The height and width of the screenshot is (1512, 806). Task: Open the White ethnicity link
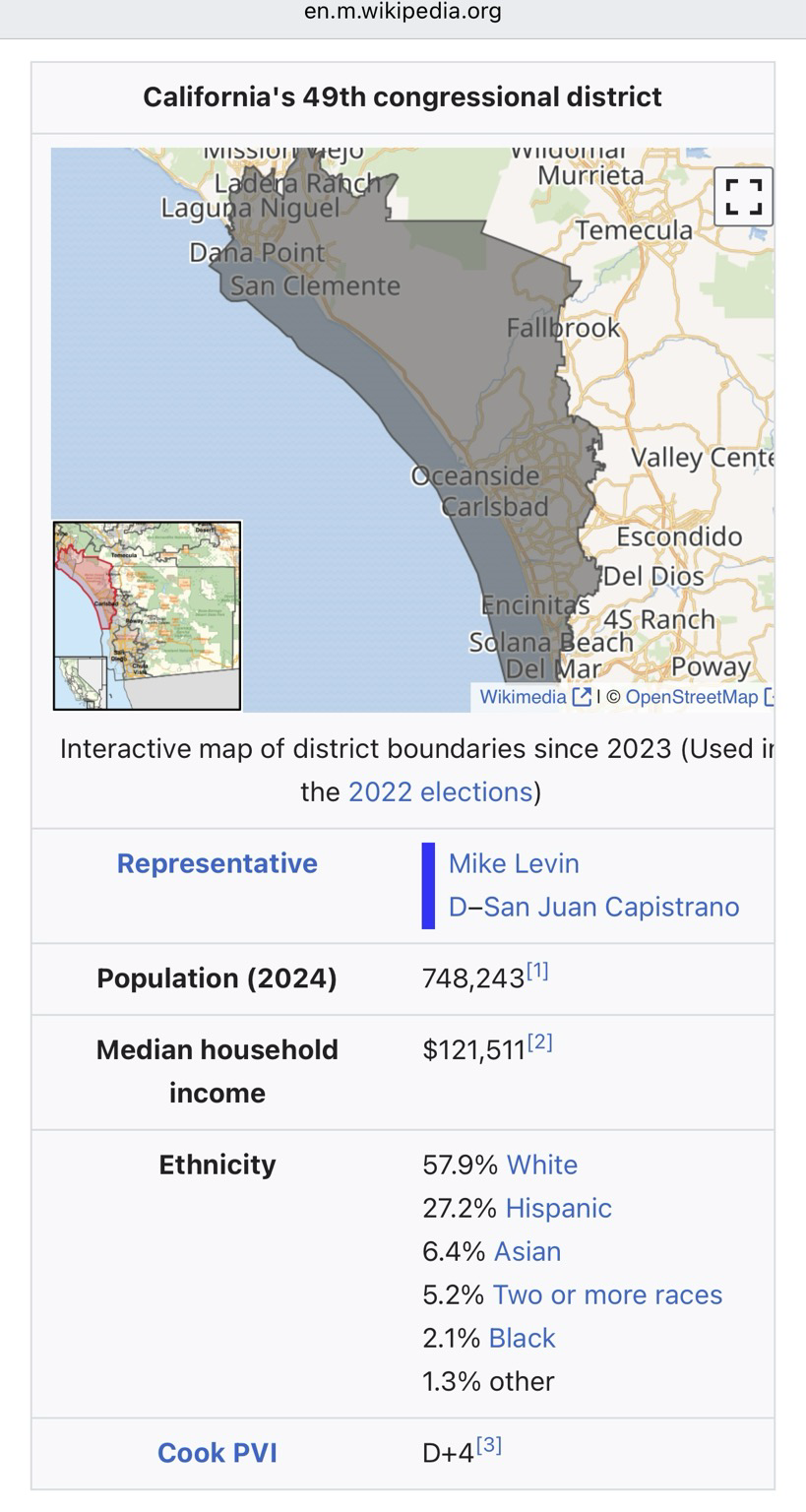point(541,1165)
